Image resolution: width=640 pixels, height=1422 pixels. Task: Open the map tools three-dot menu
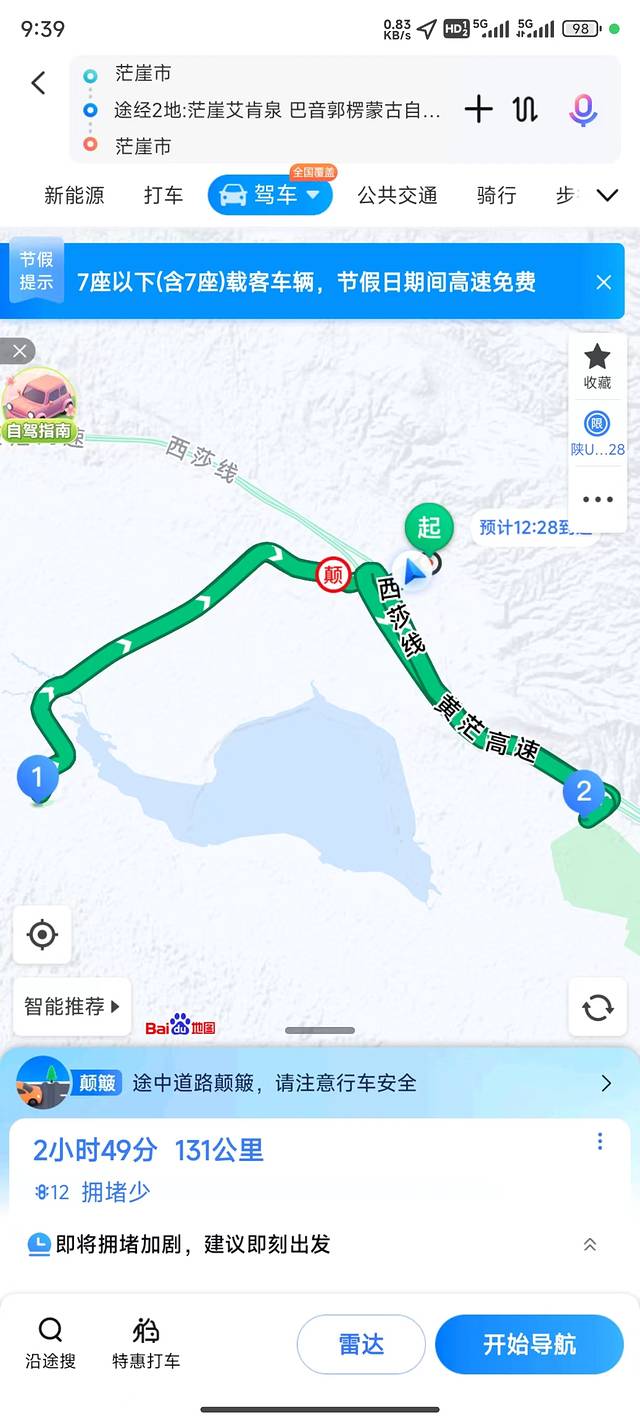coord(597,499)
